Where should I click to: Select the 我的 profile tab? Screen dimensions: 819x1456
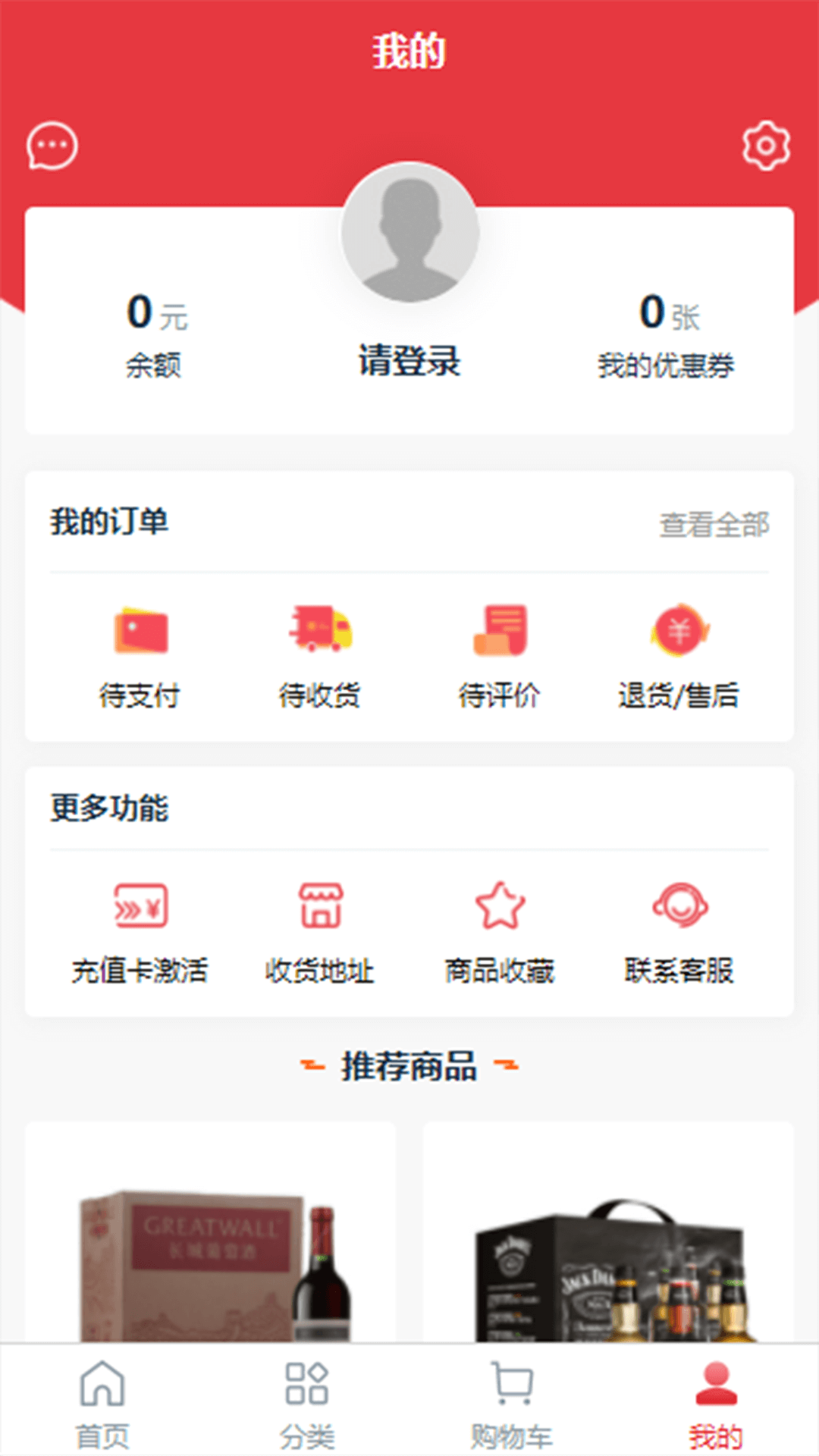[717, 1401]
